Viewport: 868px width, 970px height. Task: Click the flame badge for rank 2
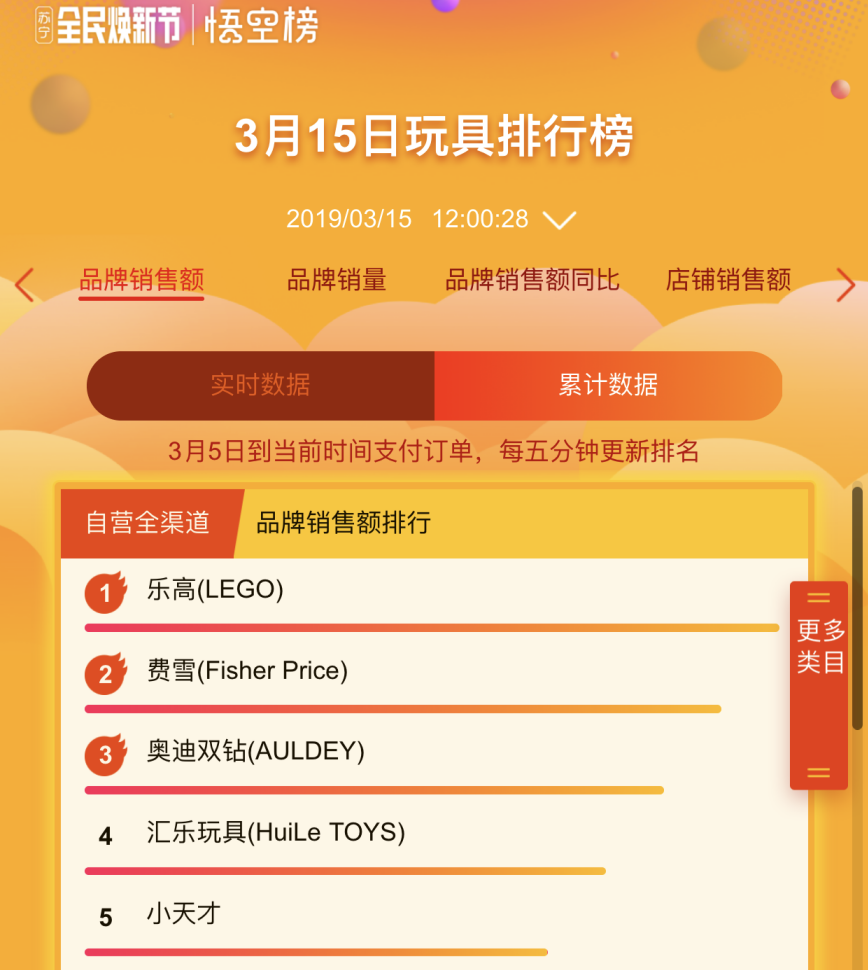104,674
